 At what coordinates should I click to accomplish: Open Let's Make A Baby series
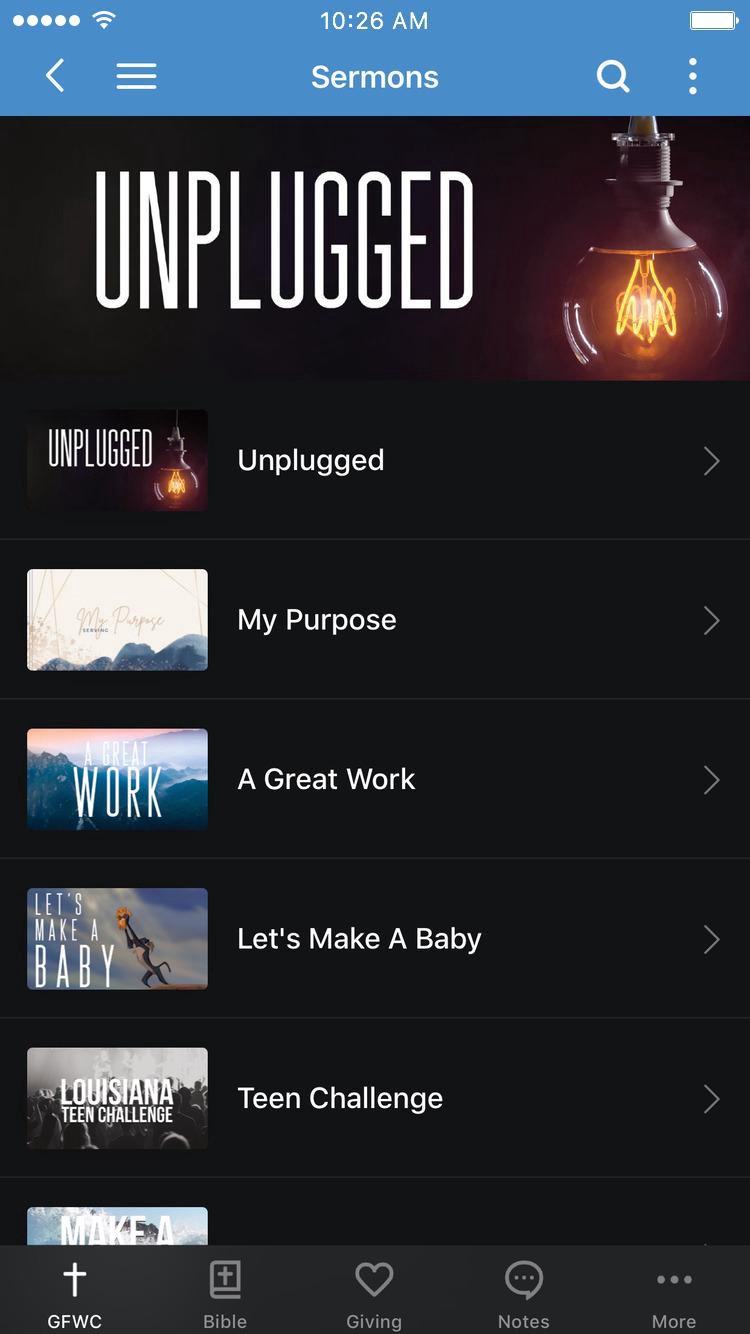point(375,939)
